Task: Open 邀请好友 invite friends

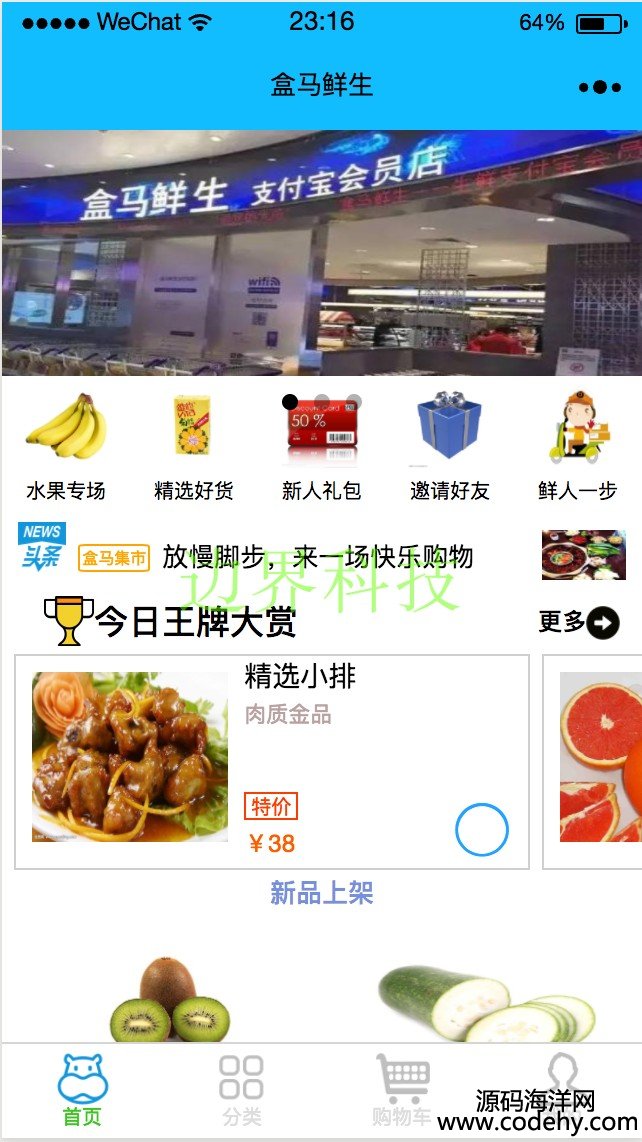Action: pyautogui.click(x=450, y=447)
